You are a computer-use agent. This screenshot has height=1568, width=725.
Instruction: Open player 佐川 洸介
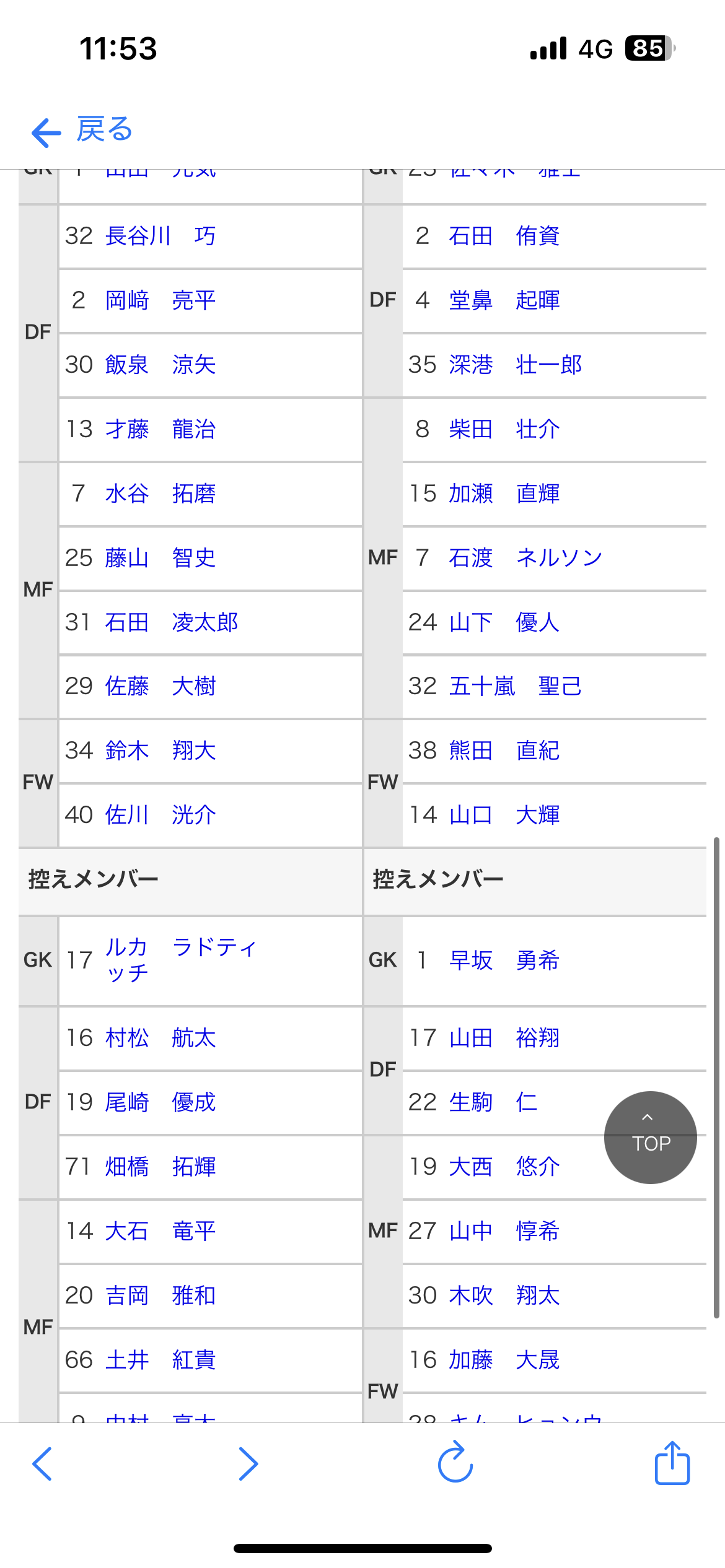tap(160, 815)
